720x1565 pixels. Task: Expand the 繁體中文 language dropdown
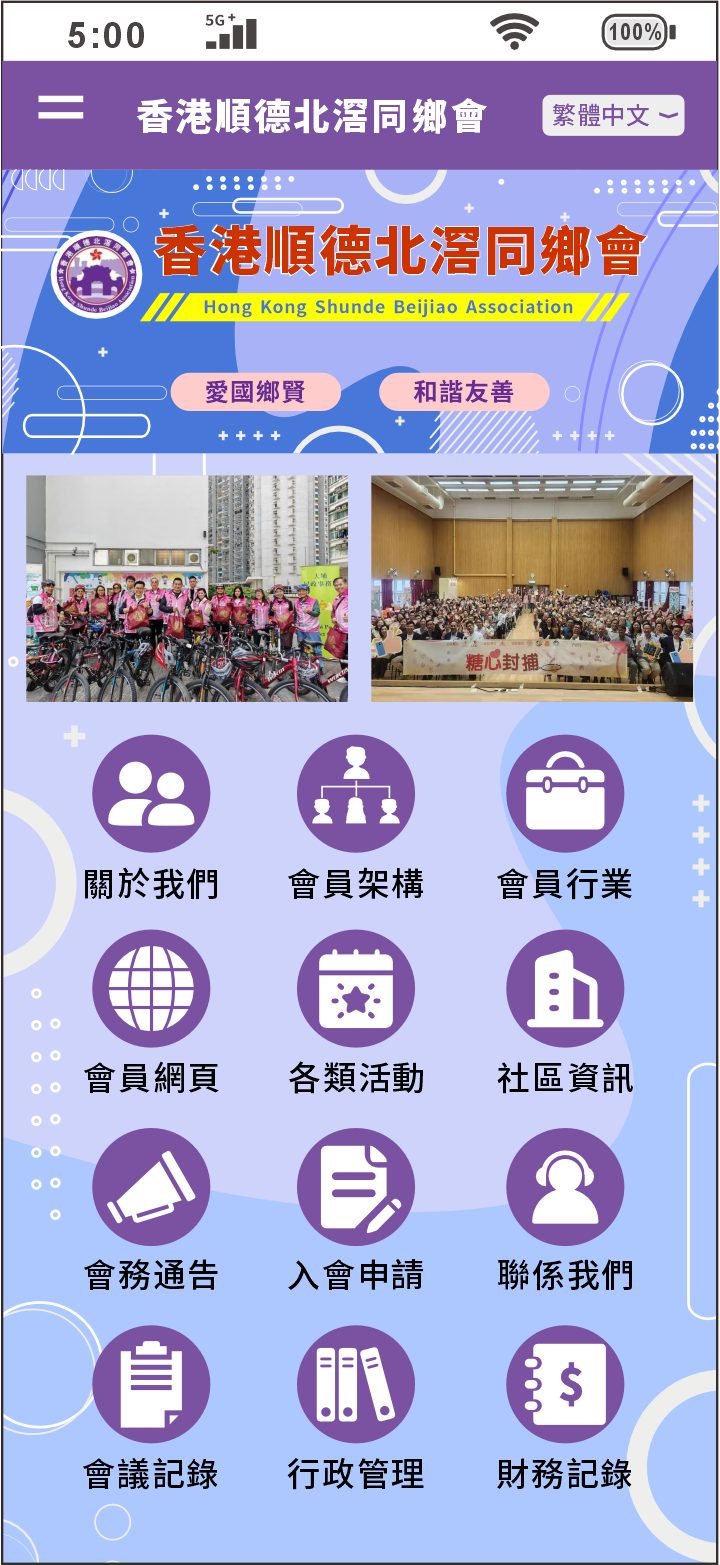pyautogui.click(x=613, y=116)
